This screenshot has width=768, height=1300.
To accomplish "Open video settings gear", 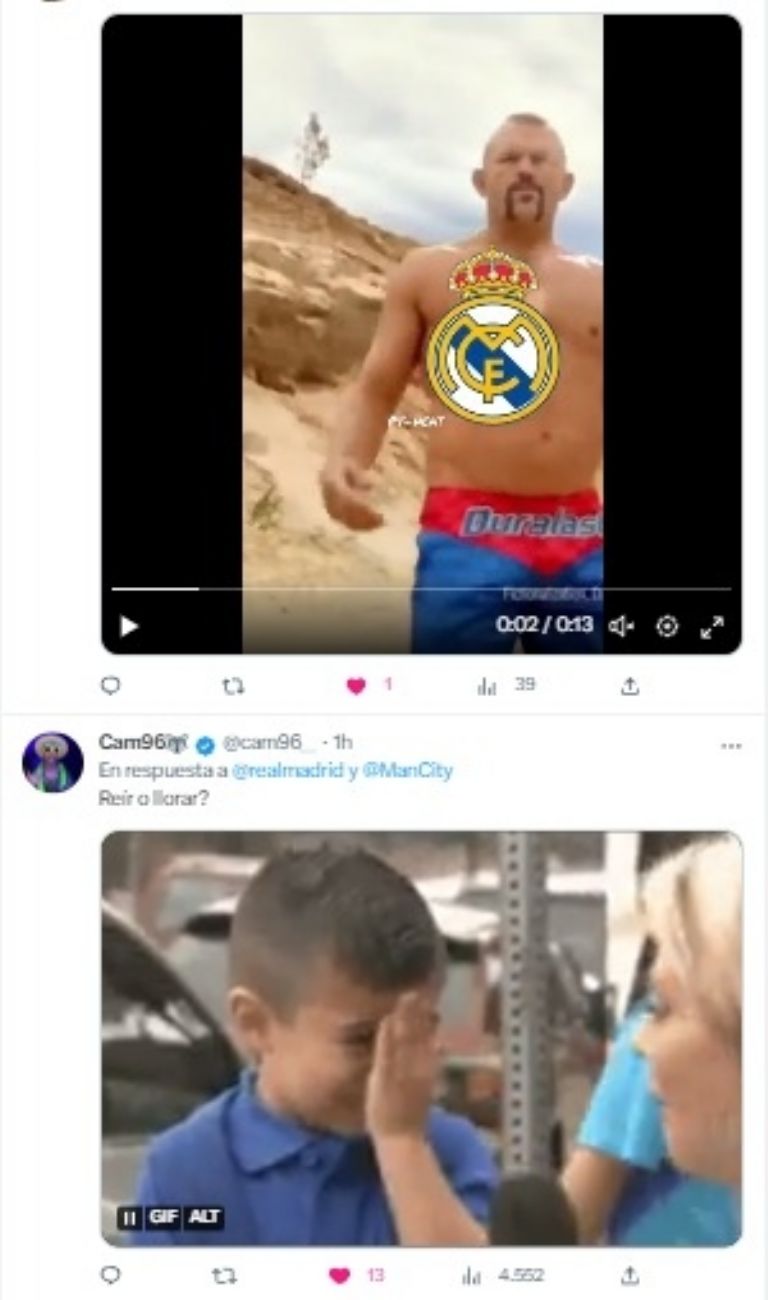I will point(667,627).
